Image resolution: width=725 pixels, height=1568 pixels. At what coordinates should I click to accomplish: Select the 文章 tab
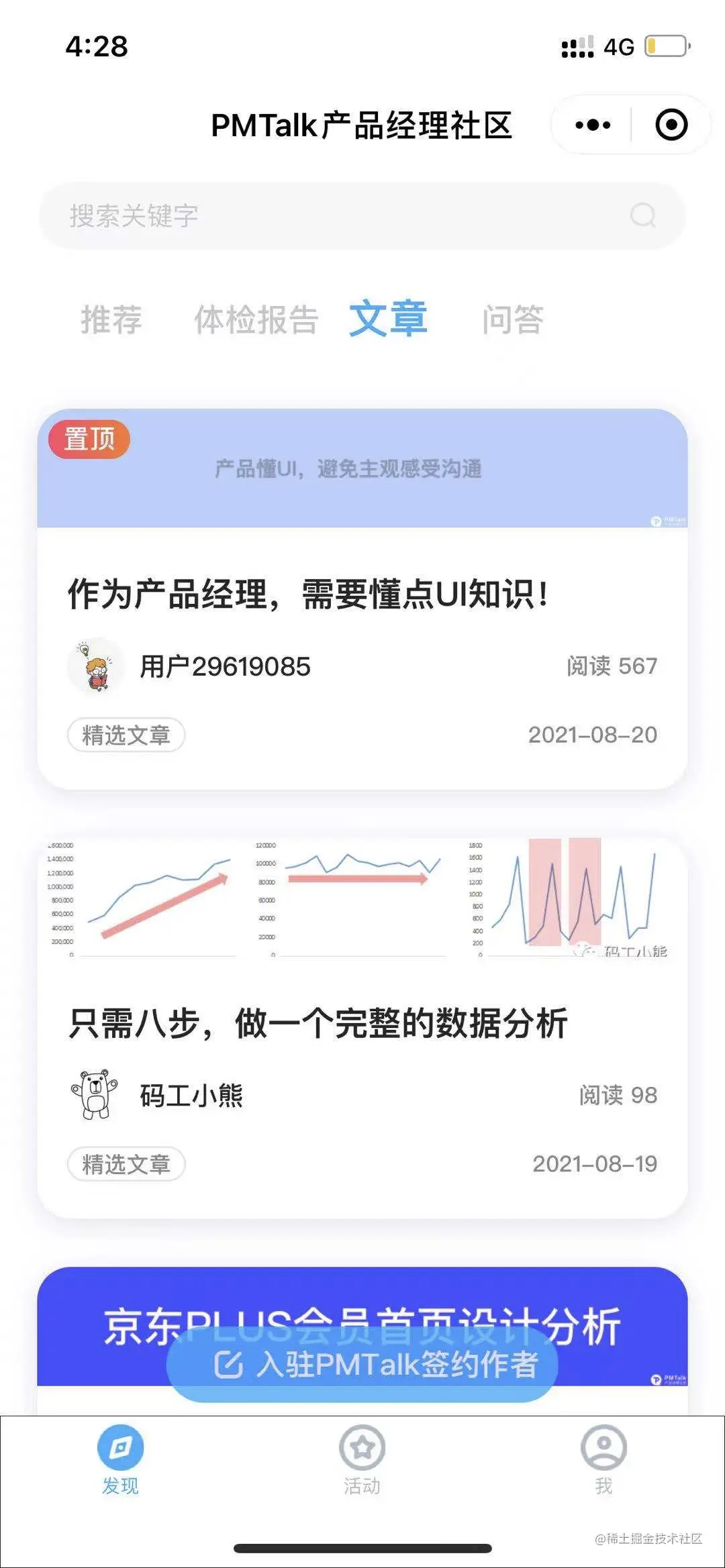[x=388, y=319]
